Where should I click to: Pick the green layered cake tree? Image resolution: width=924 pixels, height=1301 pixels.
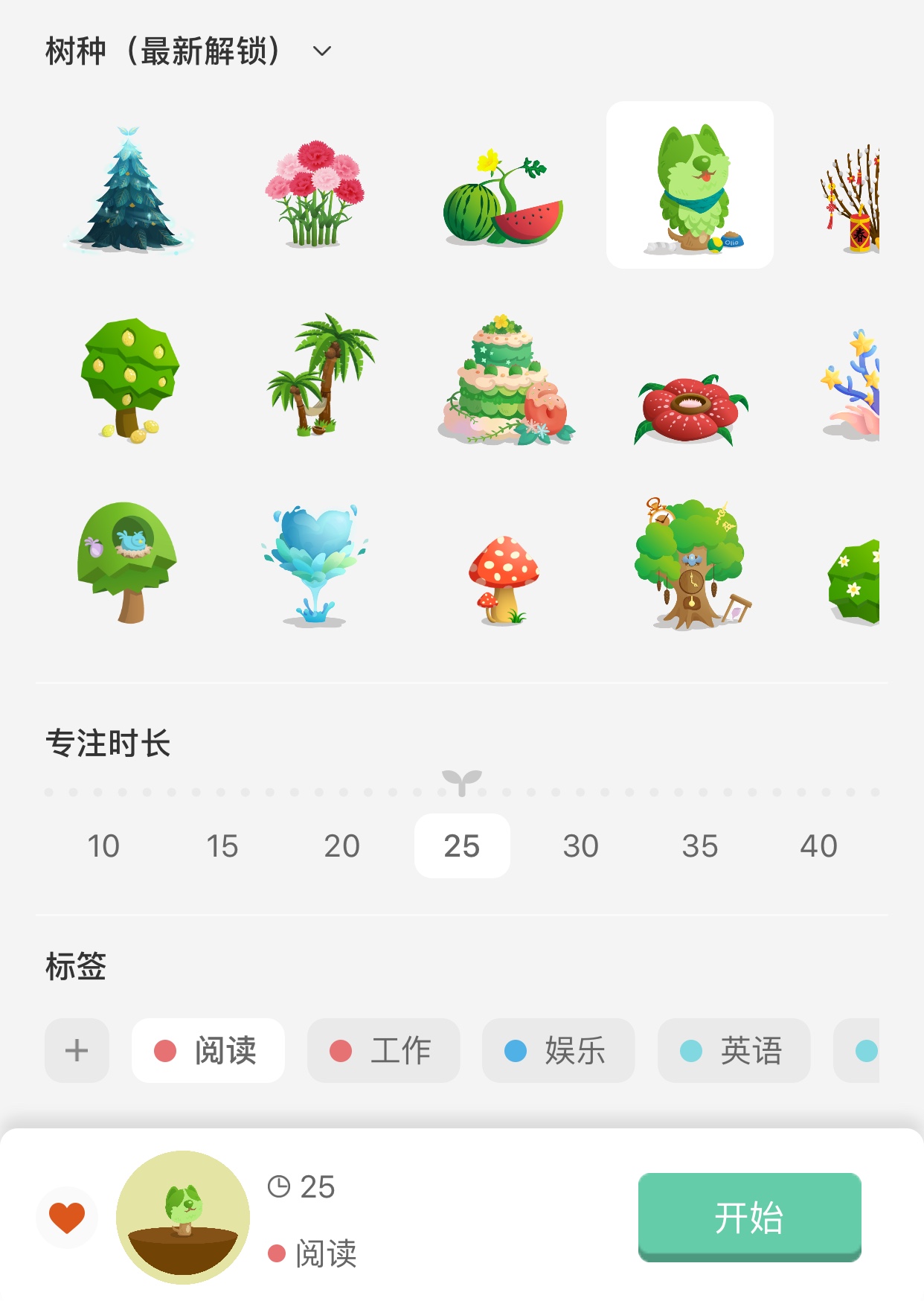[x=504, y=381]
